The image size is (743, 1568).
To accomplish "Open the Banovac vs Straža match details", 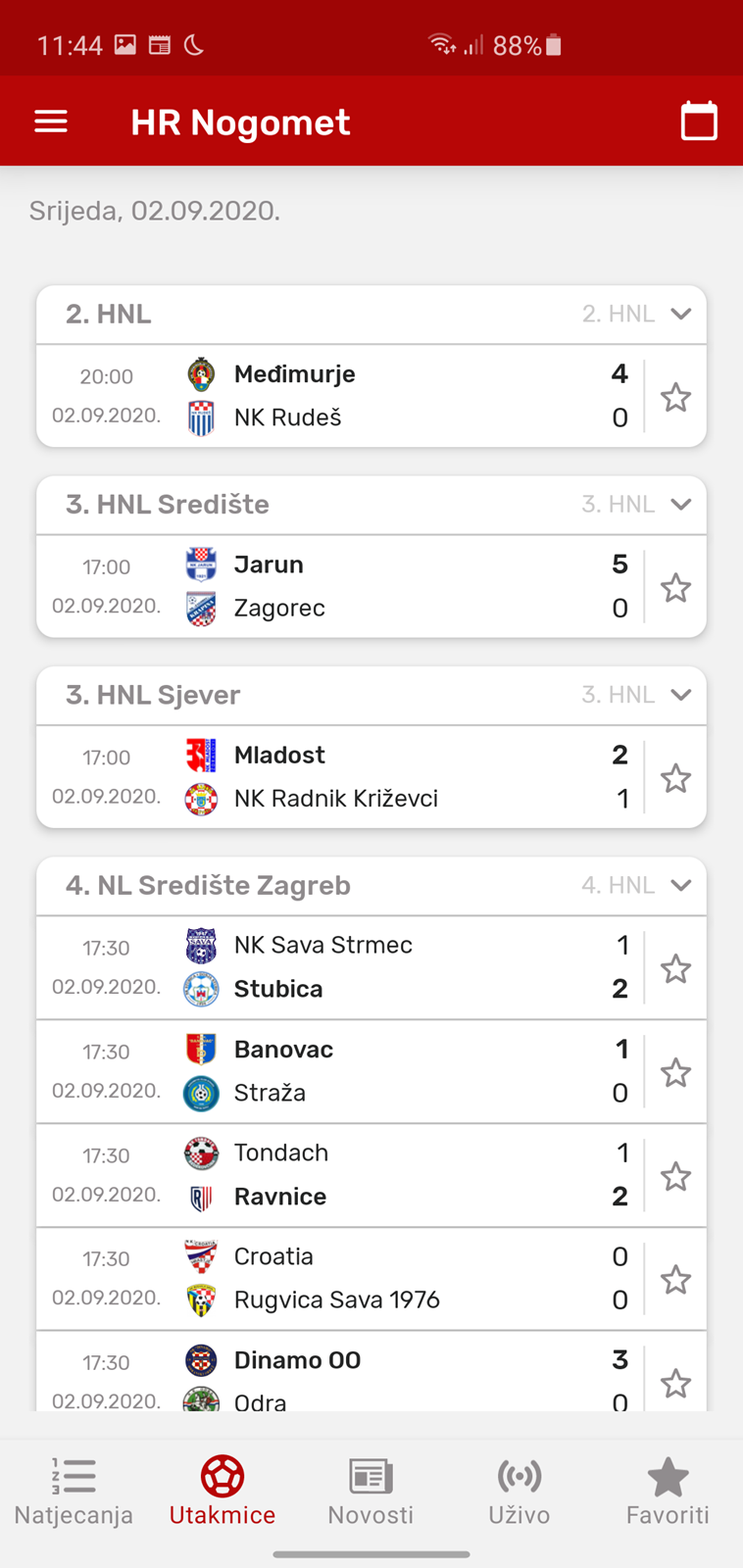I will [x=340, y=1071].
